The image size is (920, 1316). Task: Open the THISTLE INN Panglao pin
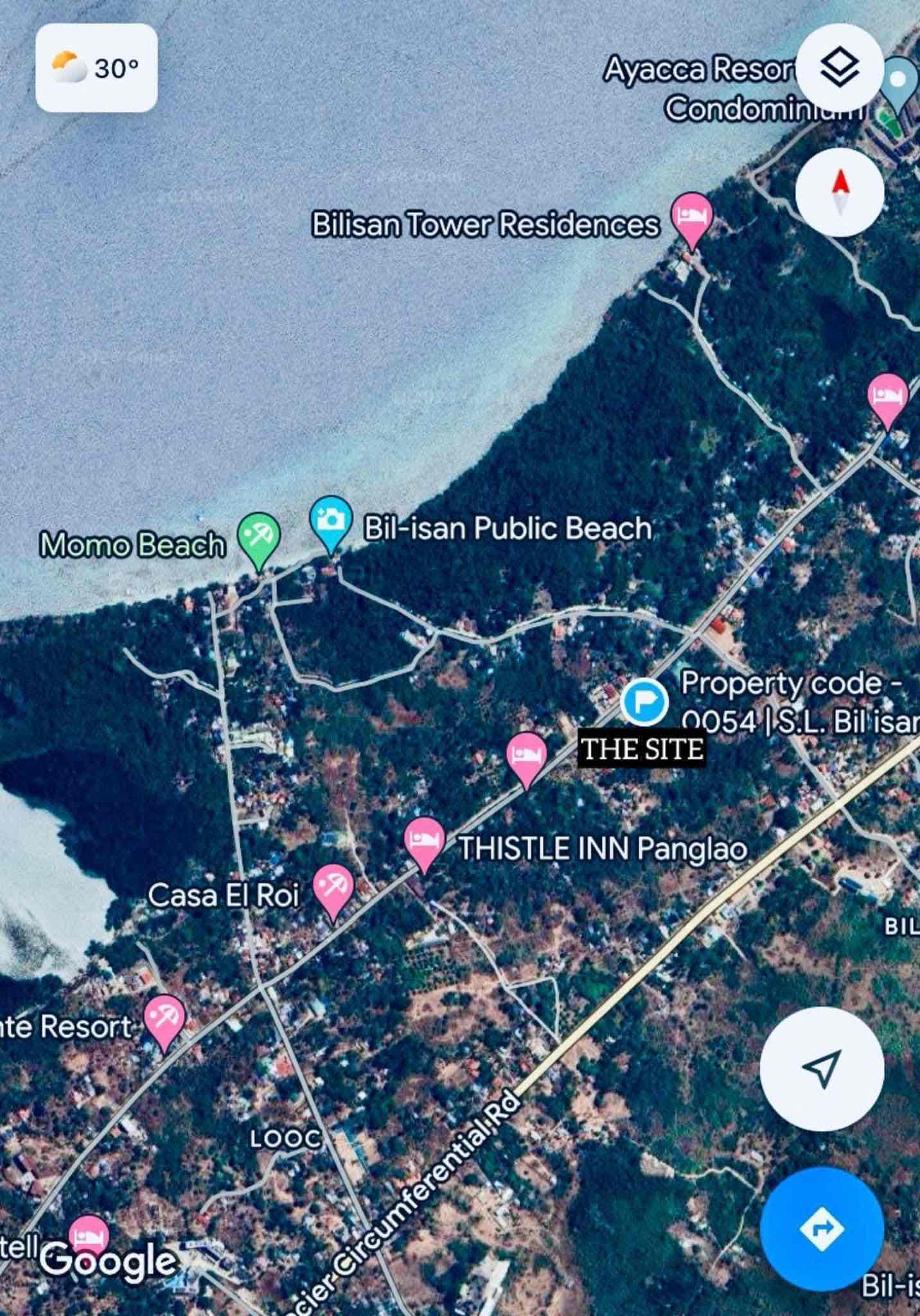pos(424,840)
